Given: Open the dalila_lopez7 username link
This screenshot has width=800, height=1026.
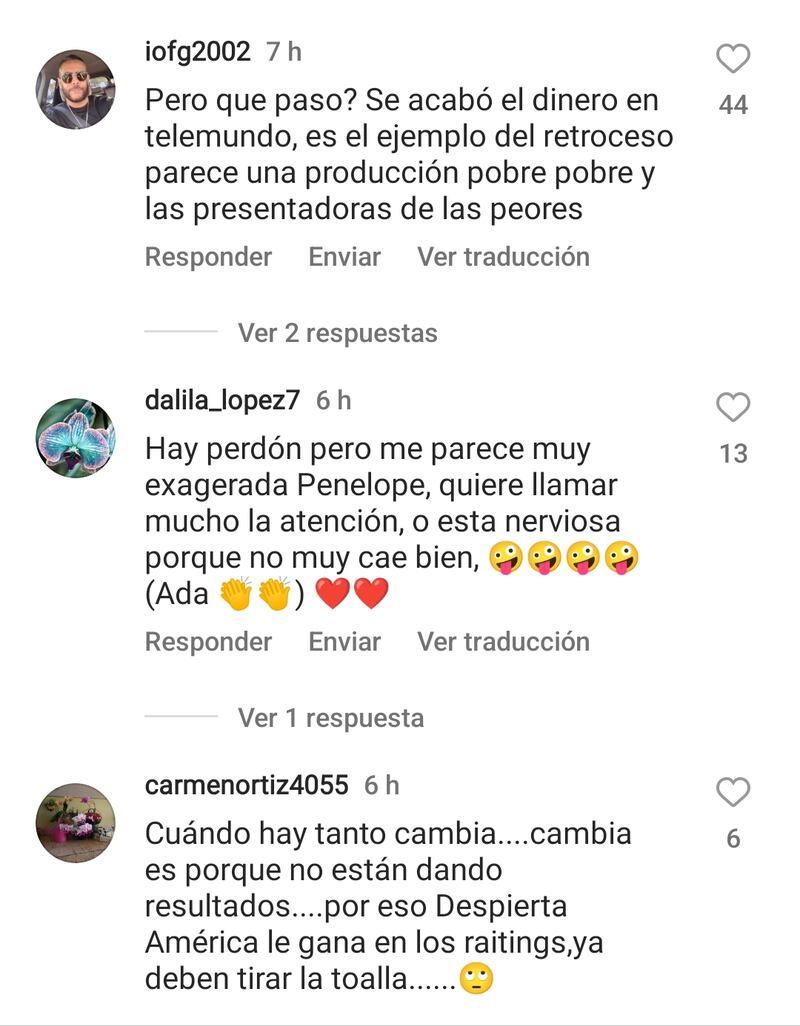Looking at the screenshot, I should 222,400.
